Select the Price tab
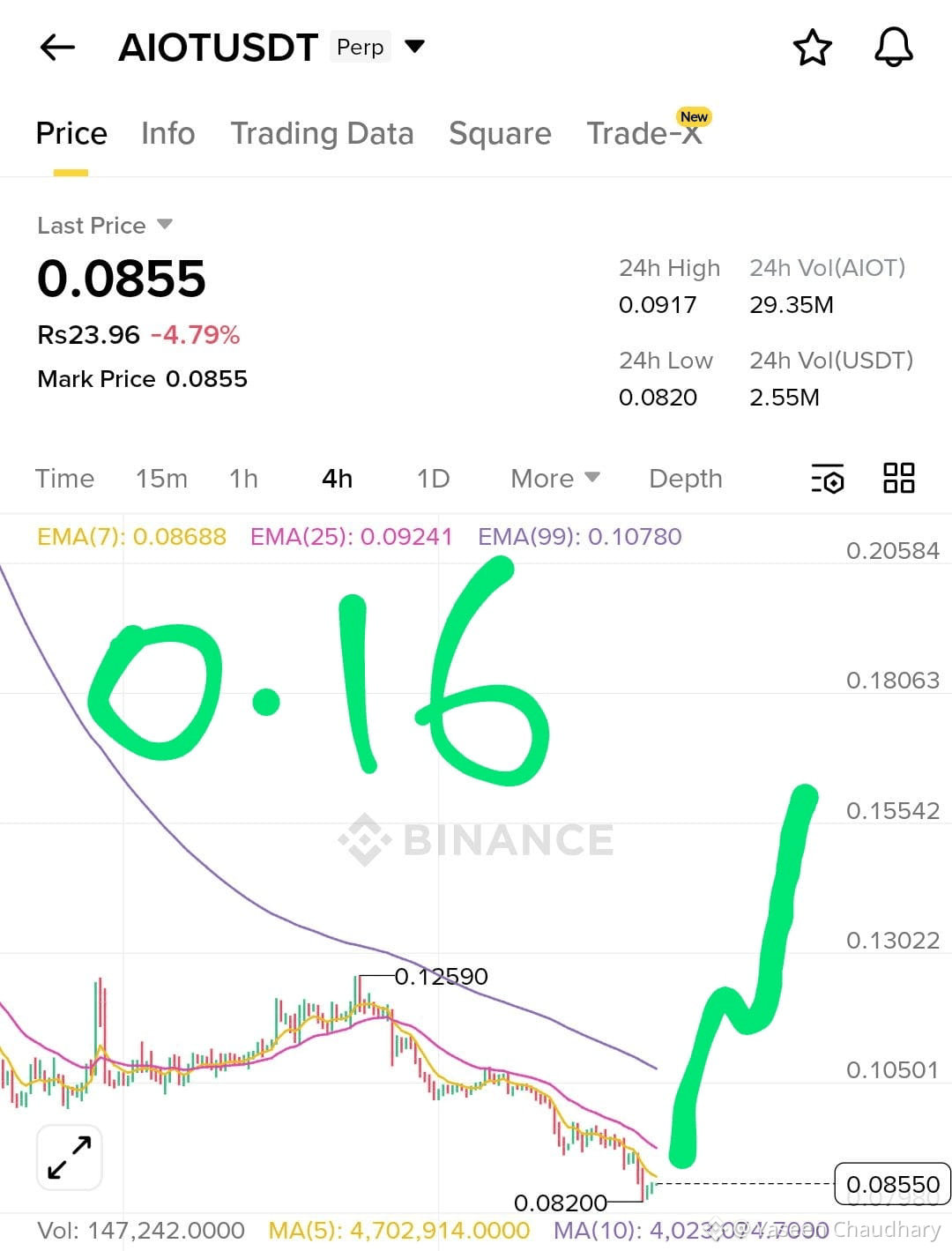The width and height of the screenshot is (952, 1251). click(71, 134)
